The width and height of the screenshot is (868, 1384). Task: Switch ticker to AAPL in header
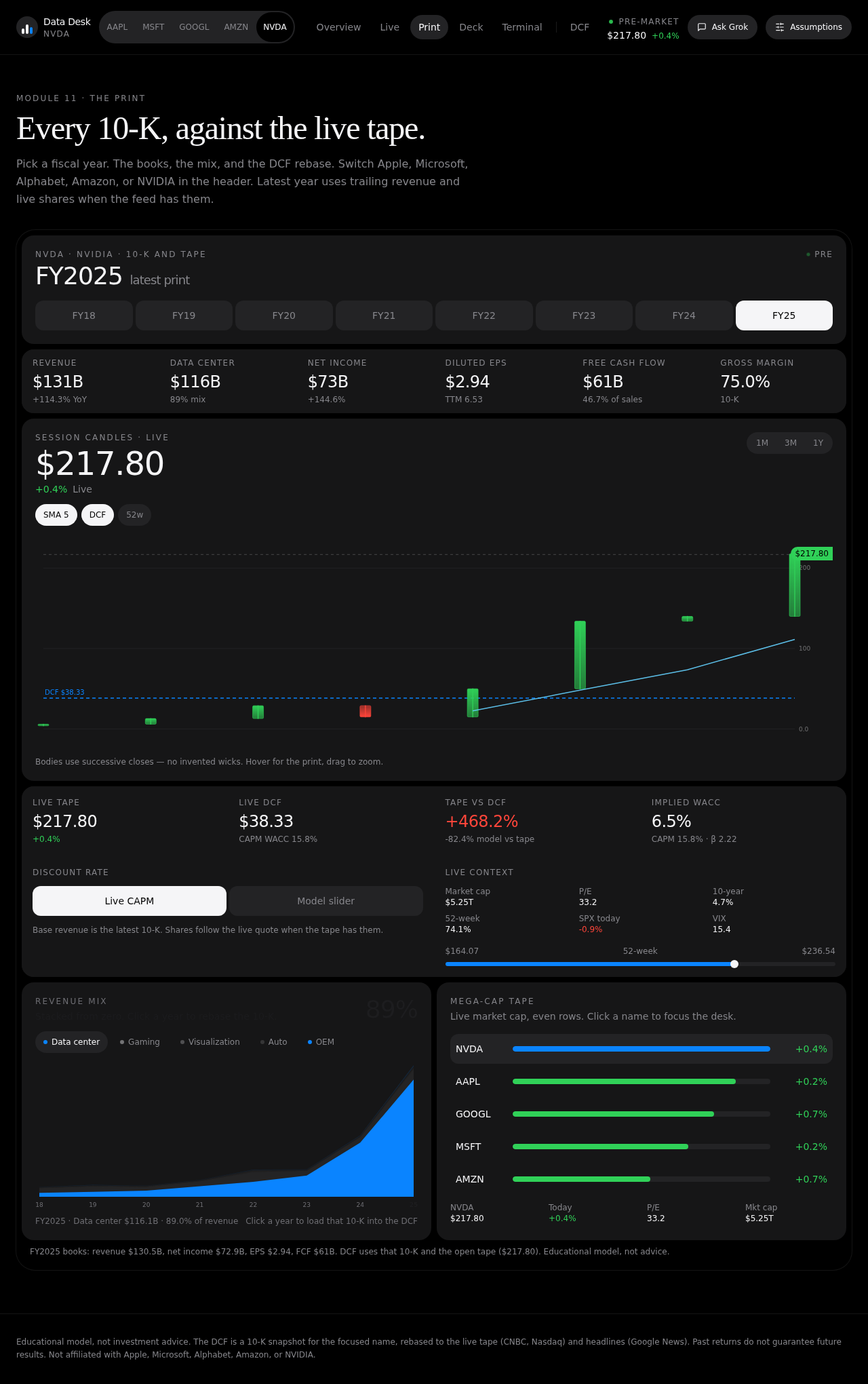pyautogui.click(x=117, y=27)
